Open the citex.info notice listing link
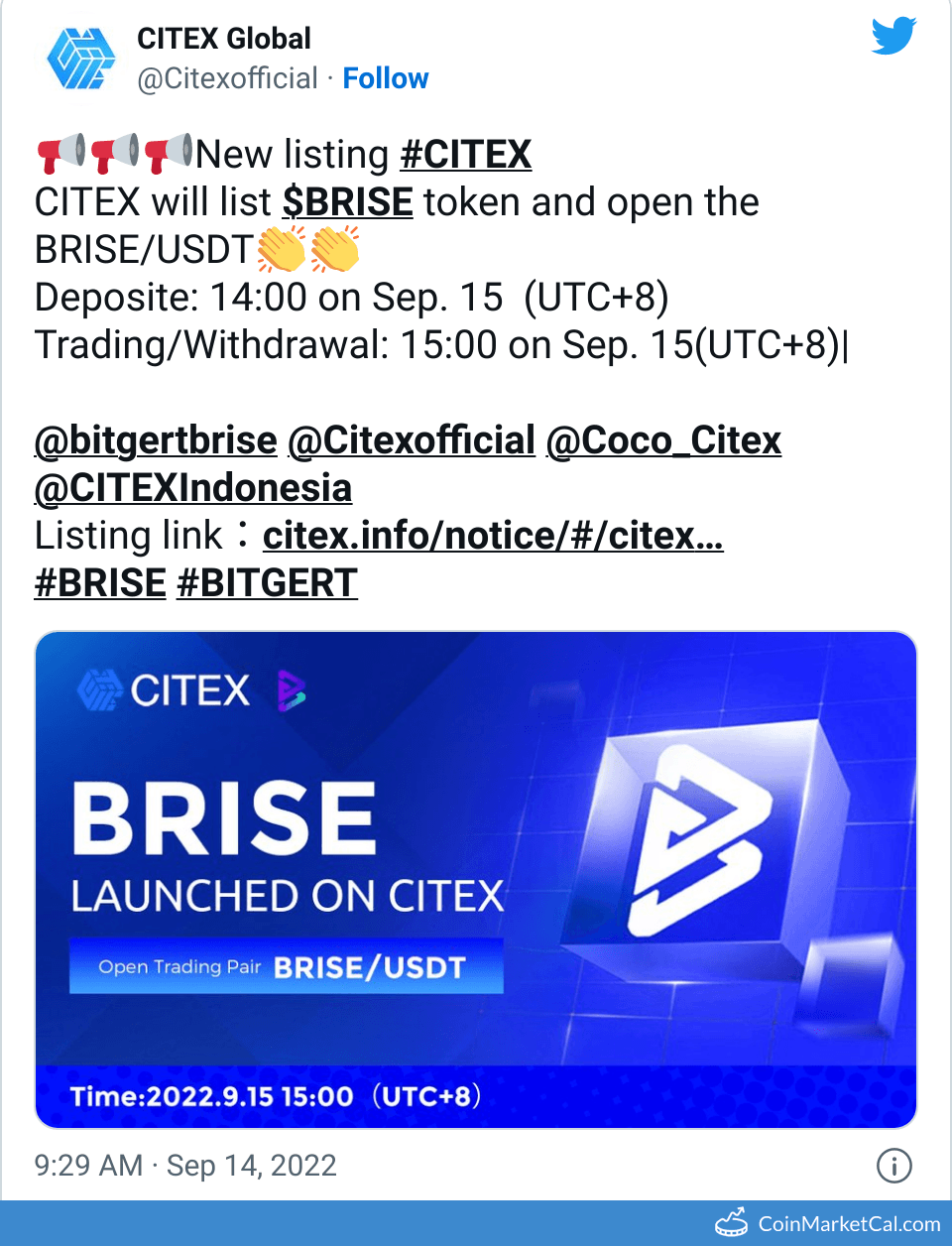The image size is (952, 1246). [x=493, y=535]
